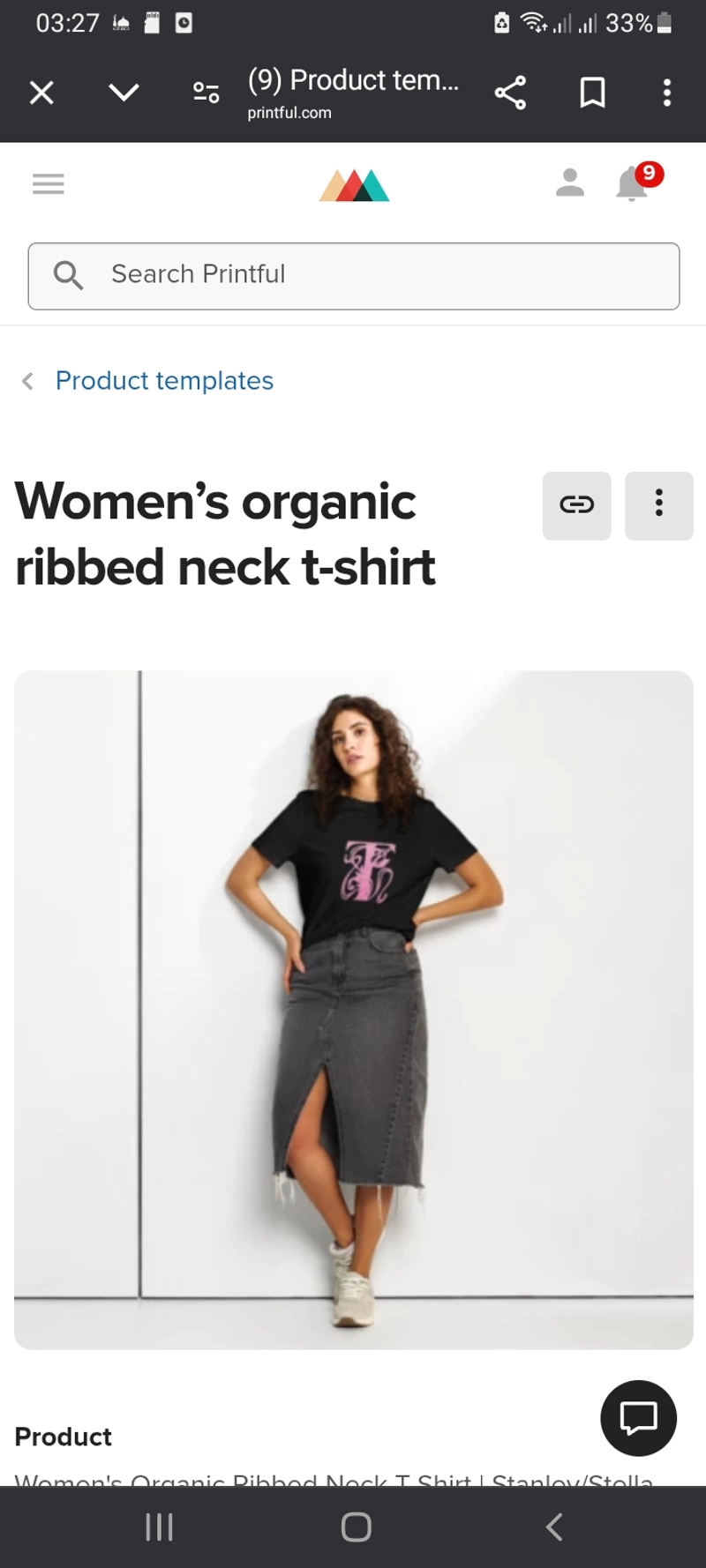Bookmark this page

[592, 93]
